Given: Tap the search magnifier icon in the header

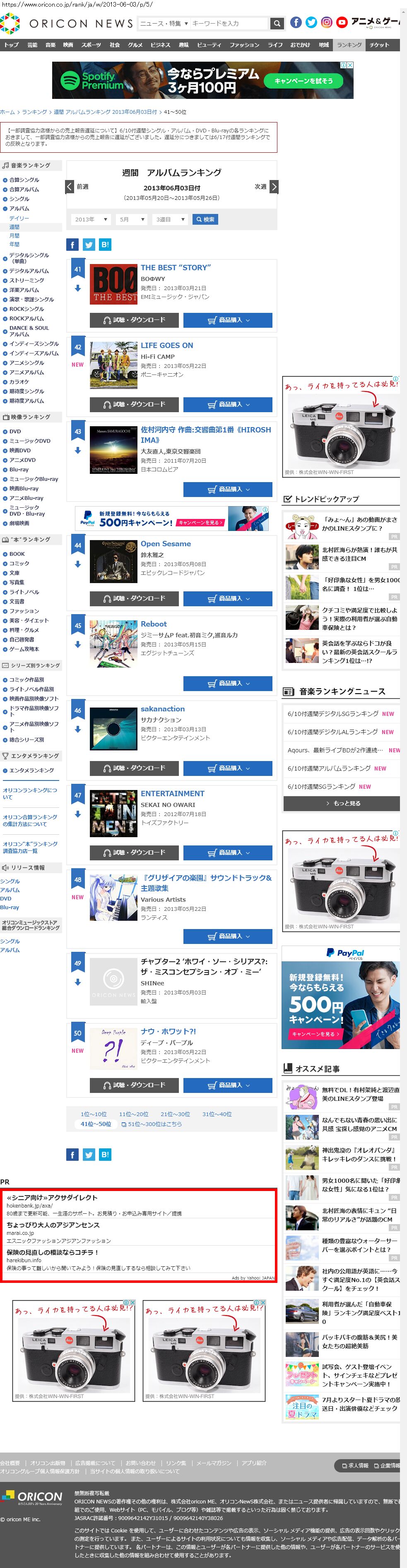Looking at the screenshot, I should pyautogui.click(x=277, y=24).
